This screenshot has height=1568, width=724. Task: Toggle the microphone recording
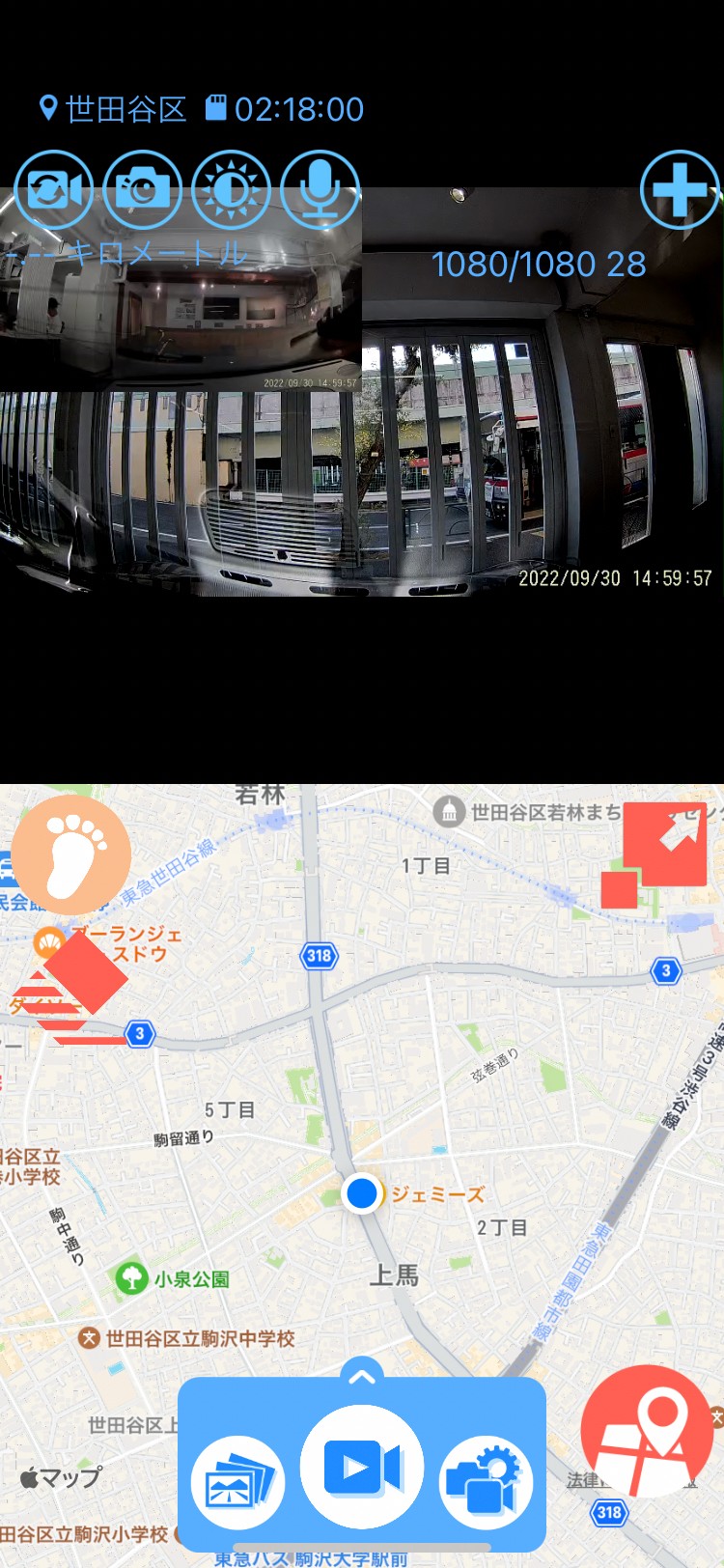click(320, 189)
